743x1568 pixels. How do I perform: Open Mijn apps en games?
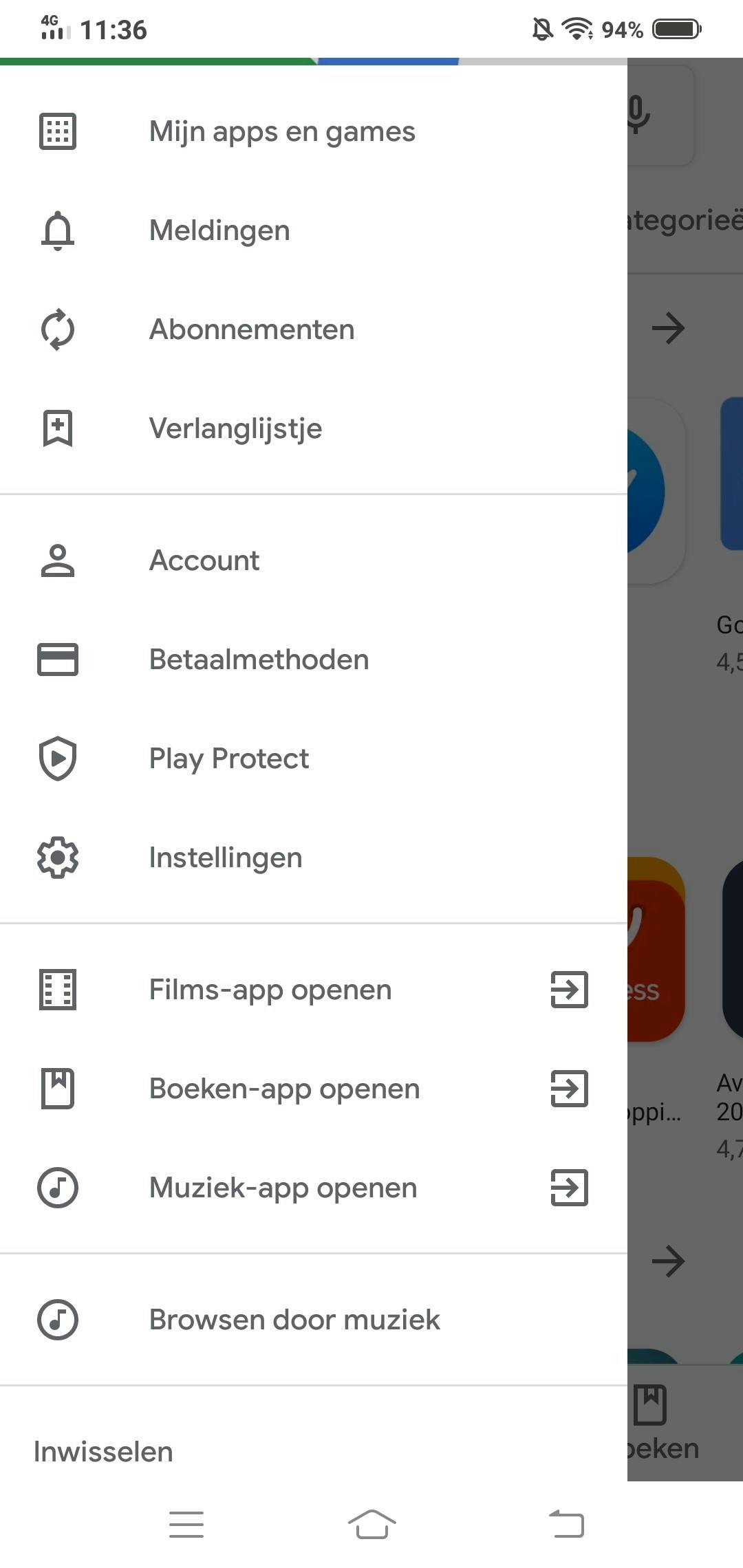[x=282, y=131]
